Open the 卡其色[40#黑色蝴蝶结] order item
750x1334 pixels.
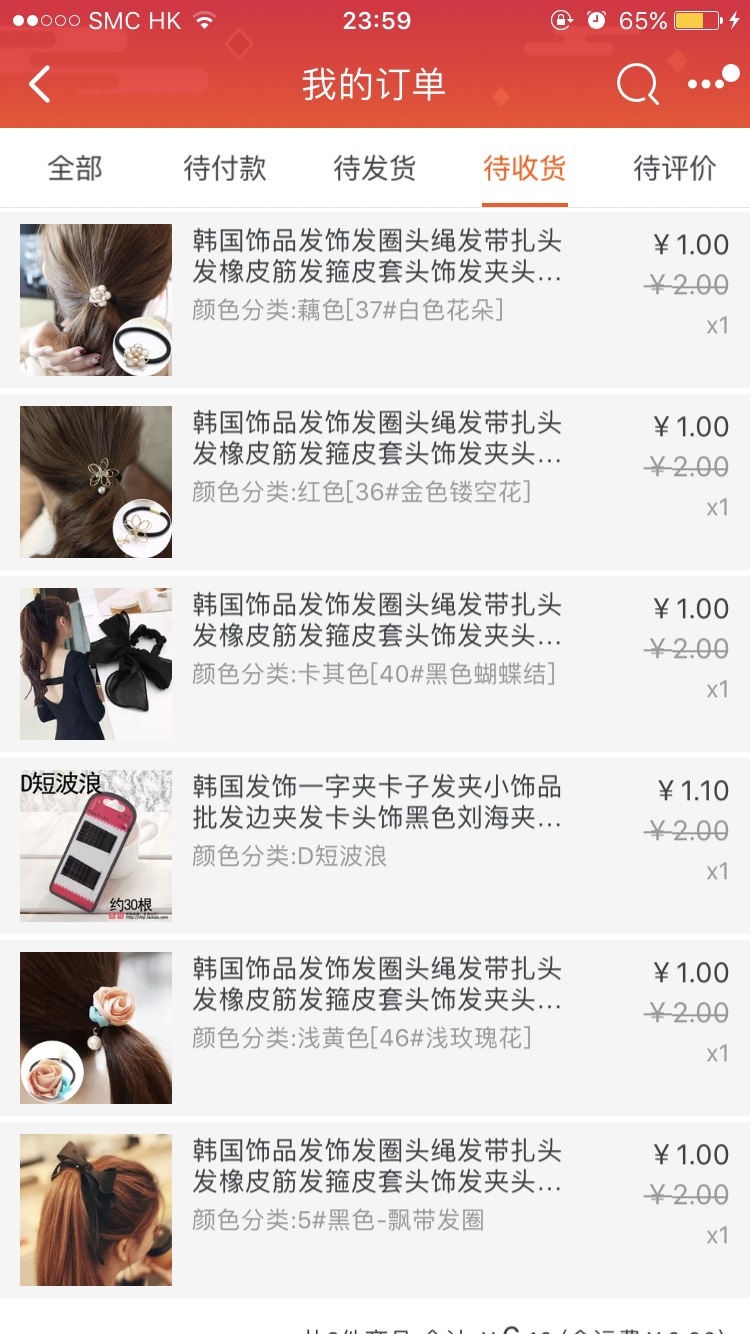click(x=375, y=664)
